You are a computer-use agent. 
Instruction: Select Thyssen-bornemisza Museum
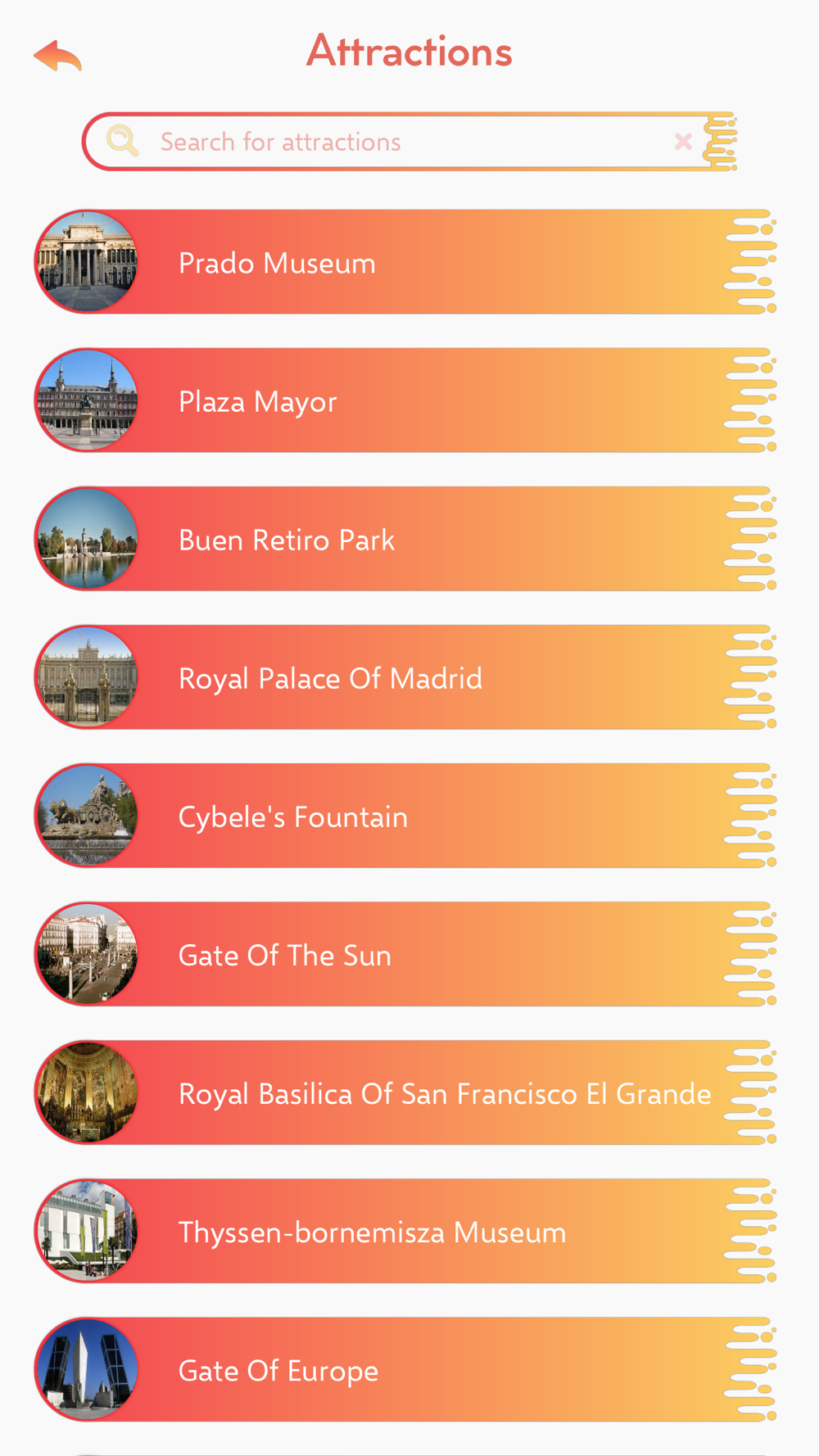pyautogui.click(x=405, y=1231)
